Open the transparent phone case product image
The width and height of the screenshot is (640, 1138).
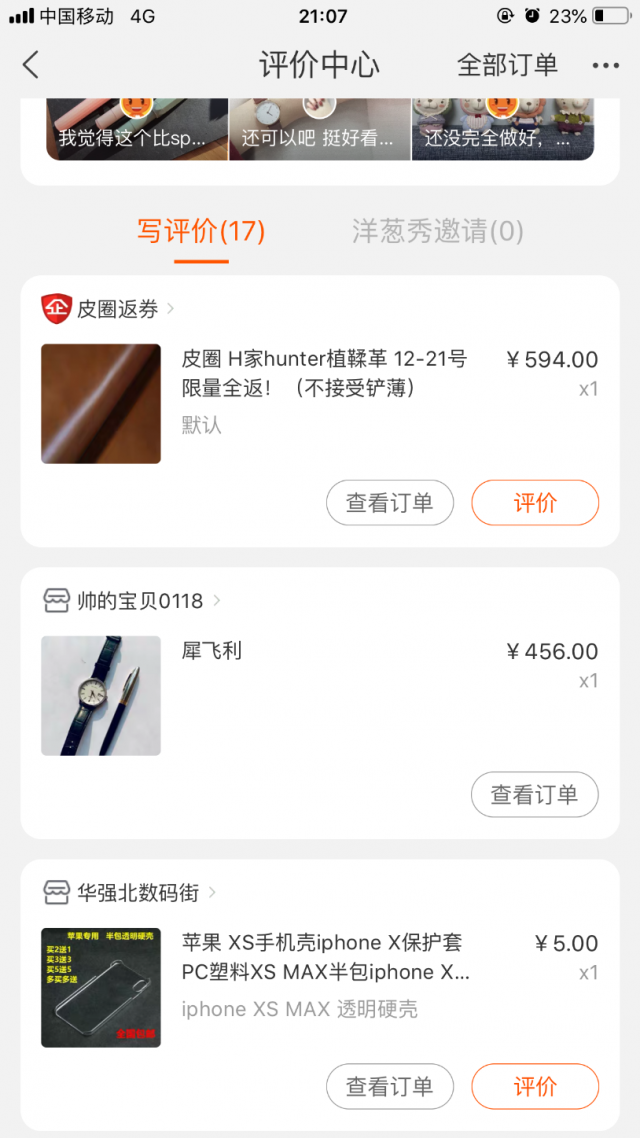[101, 987]
